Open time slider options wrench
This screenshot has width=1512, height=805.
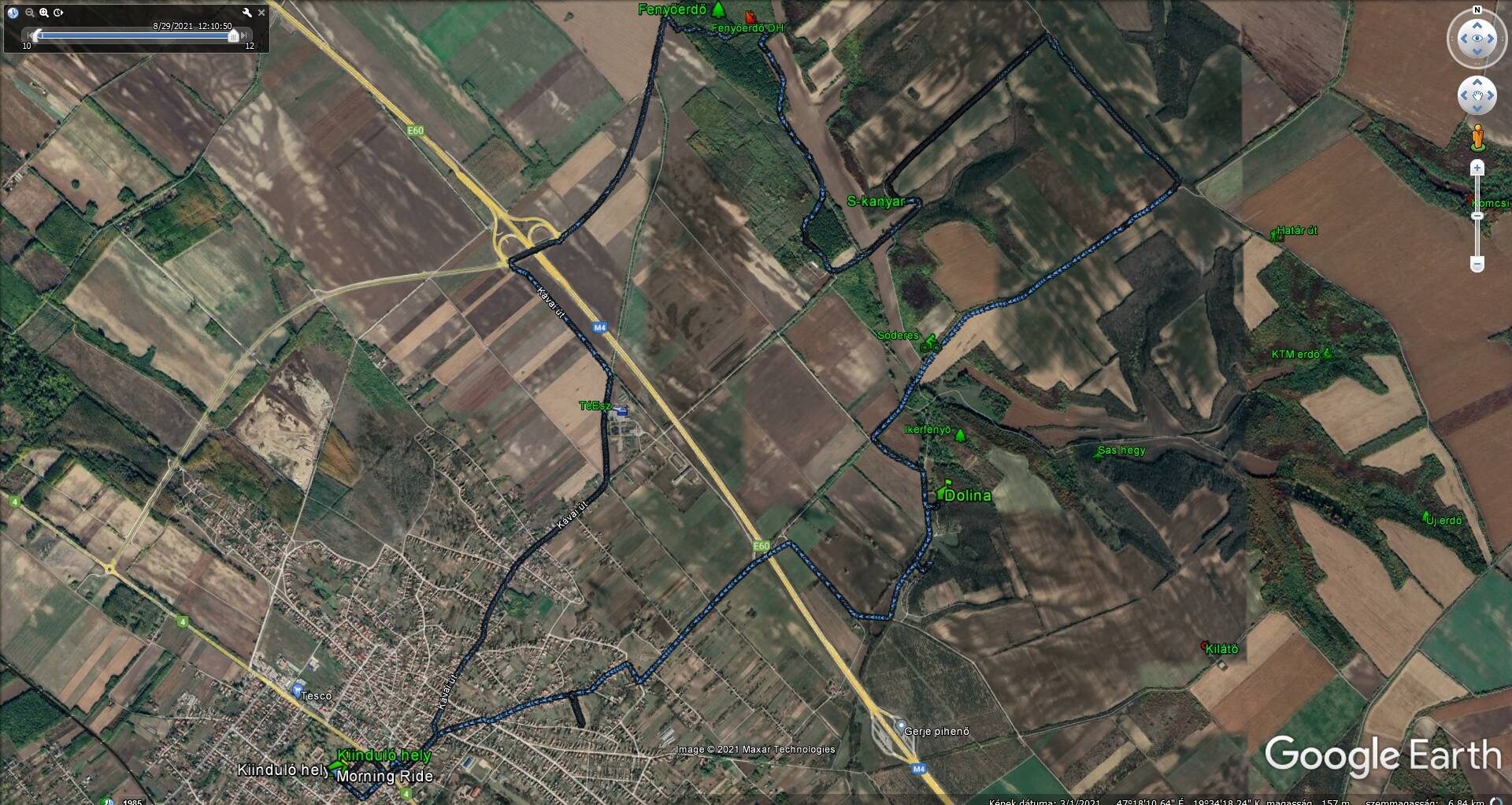pos(246,13)
